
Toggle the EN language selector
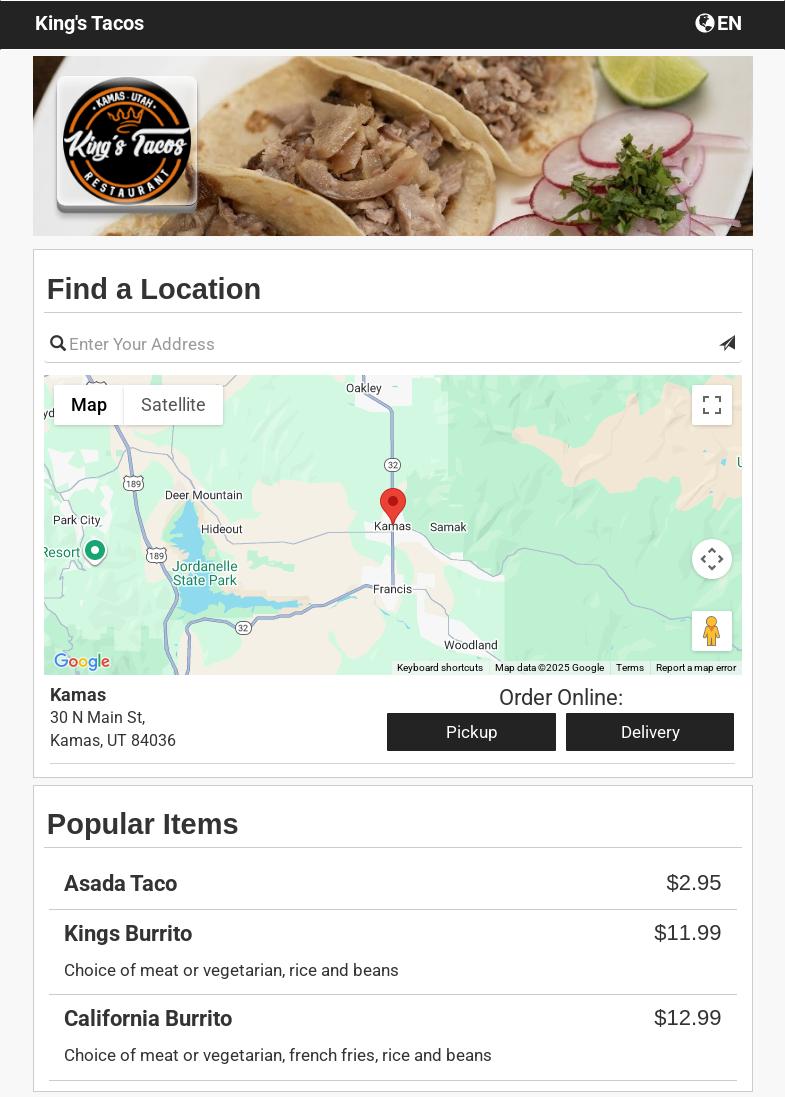click(729, 23)
